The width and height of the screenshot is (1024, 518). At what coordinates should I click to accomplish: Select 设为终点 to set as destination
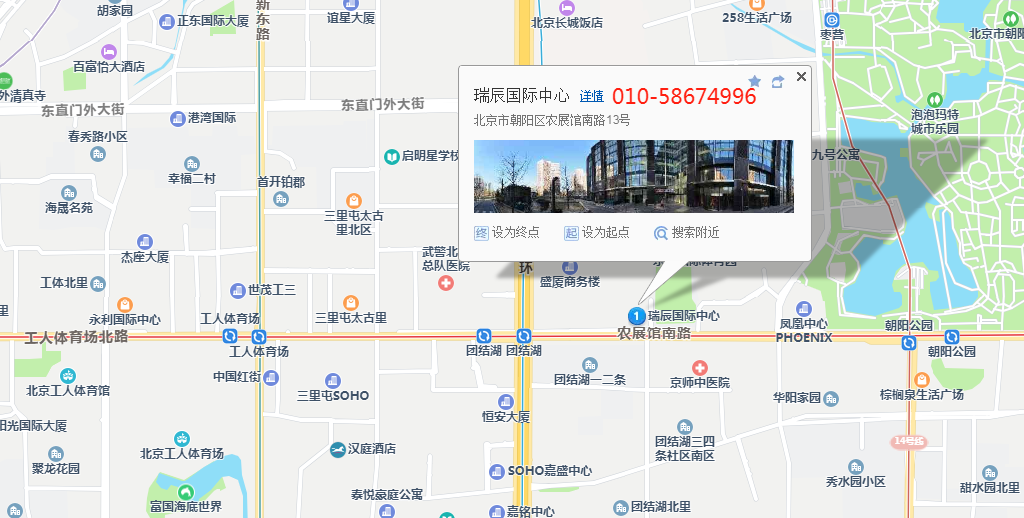tap(507, 233)
